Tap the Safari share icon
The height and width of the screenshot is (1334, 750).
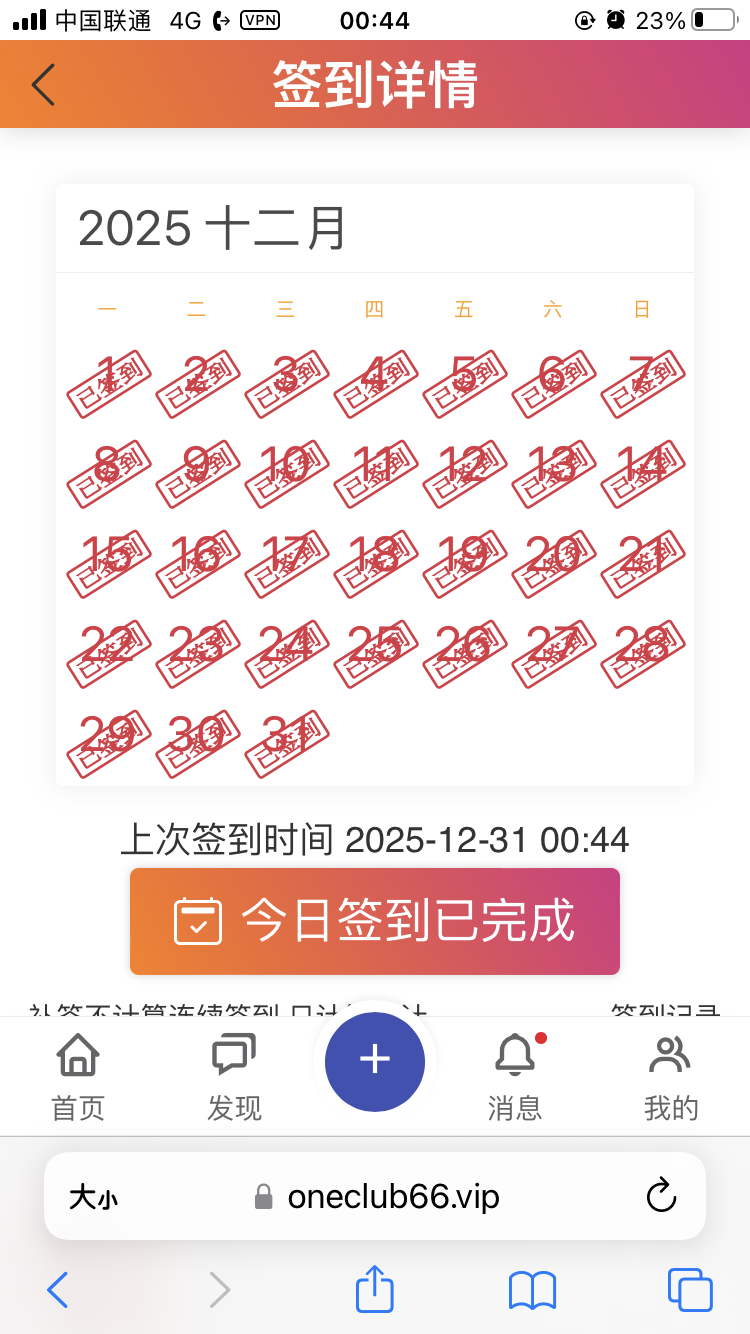[x=374, y=1290]
